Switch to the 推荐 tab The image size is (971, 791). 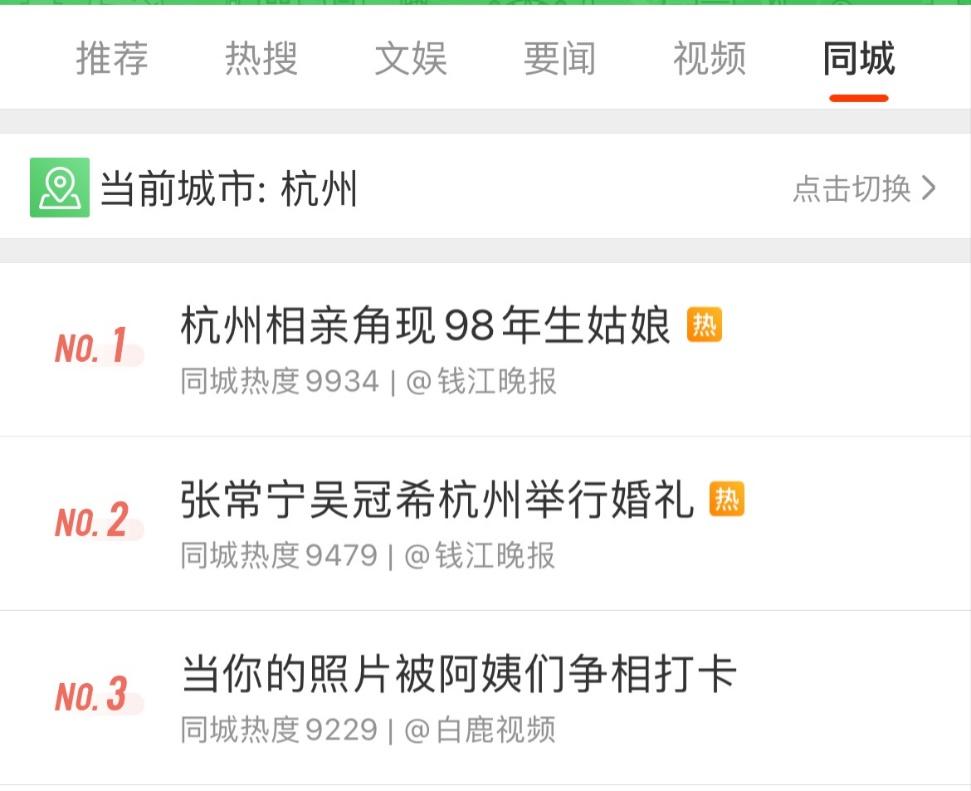tap(112, 59)
